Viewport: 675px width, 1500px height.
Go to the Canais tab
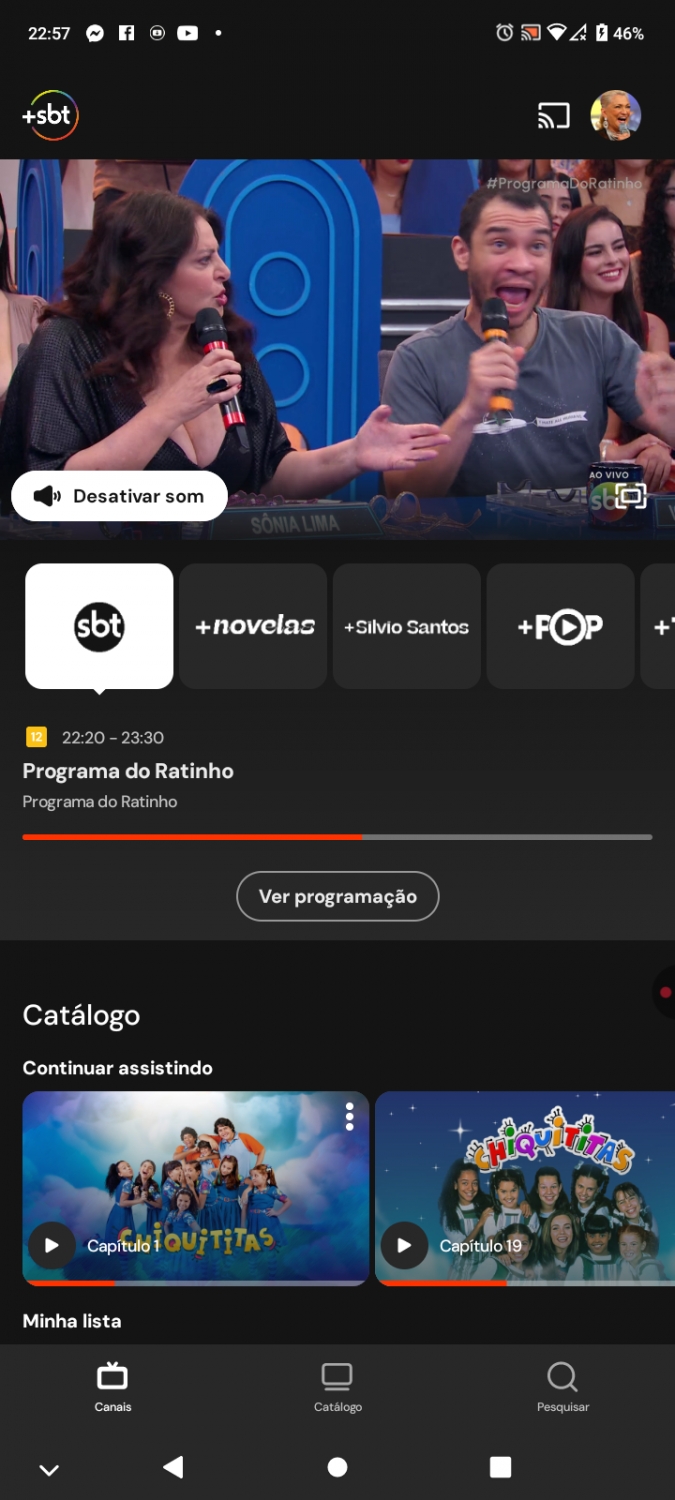pyautogui.click(x=113, y=1386)
